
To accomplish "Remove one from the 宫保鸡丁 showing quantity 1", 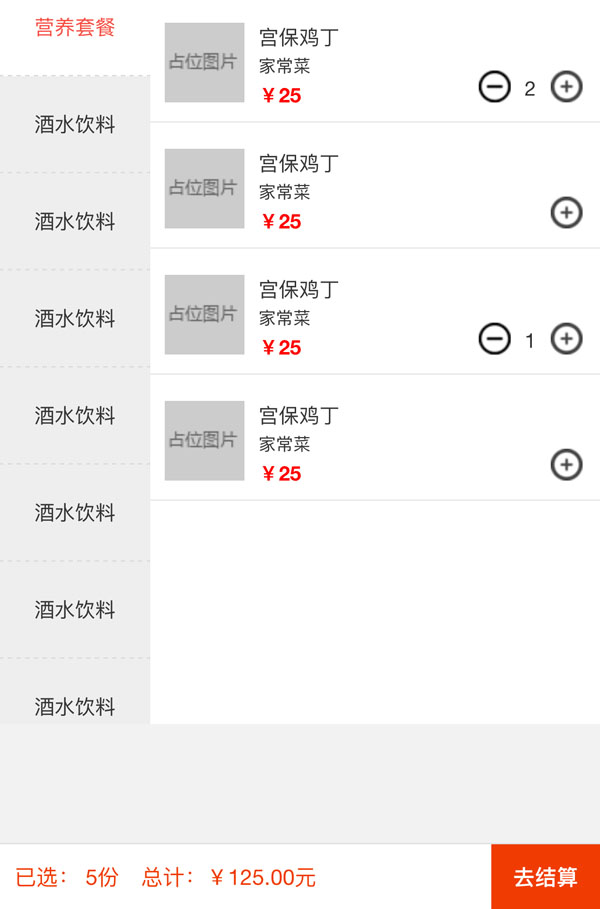I will [x=494, y=340].
